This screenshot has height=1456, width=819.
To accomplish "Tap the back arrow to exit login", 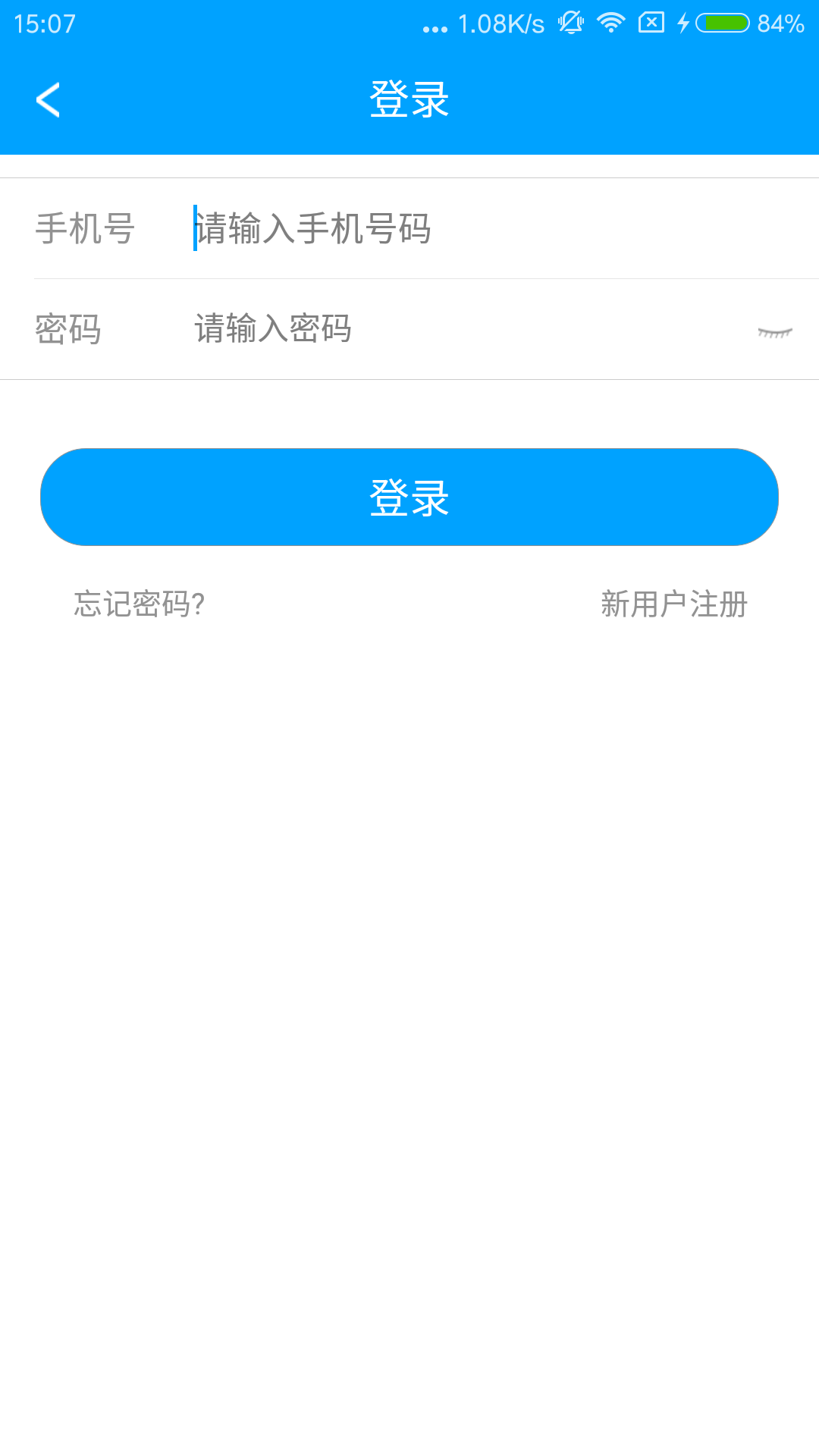I will point(48,99).
